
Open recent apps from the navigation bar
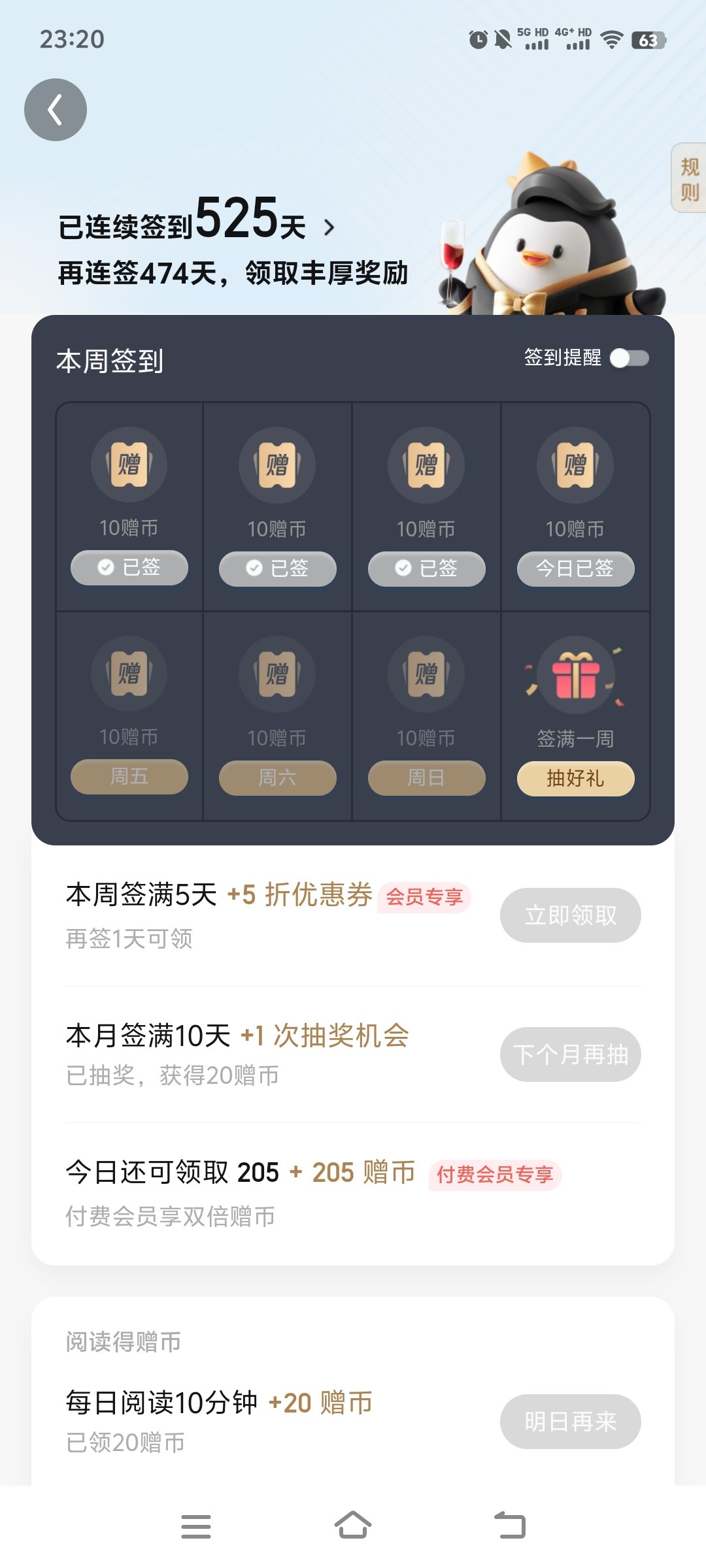click(196, 1526)
